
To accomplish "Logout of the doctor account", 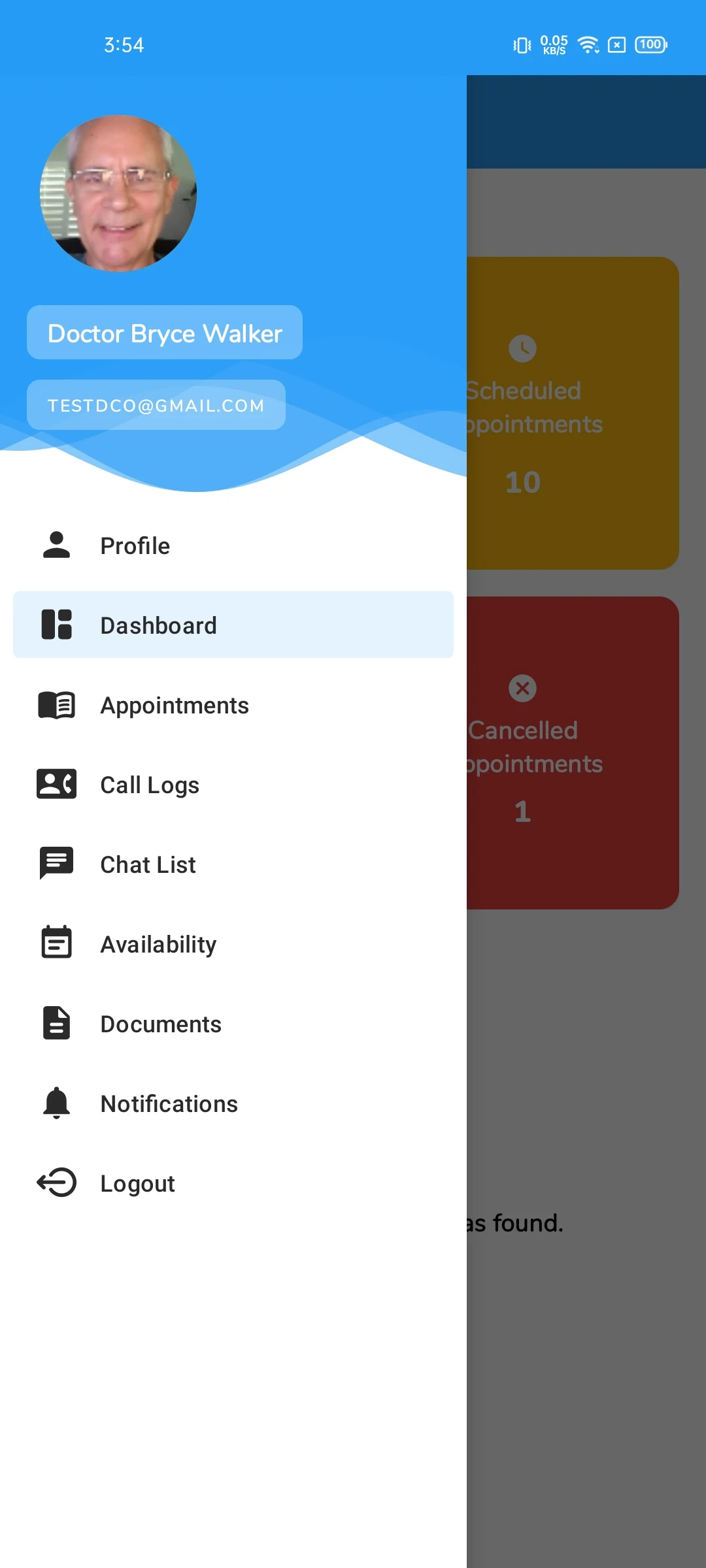I will (137, 1183).
